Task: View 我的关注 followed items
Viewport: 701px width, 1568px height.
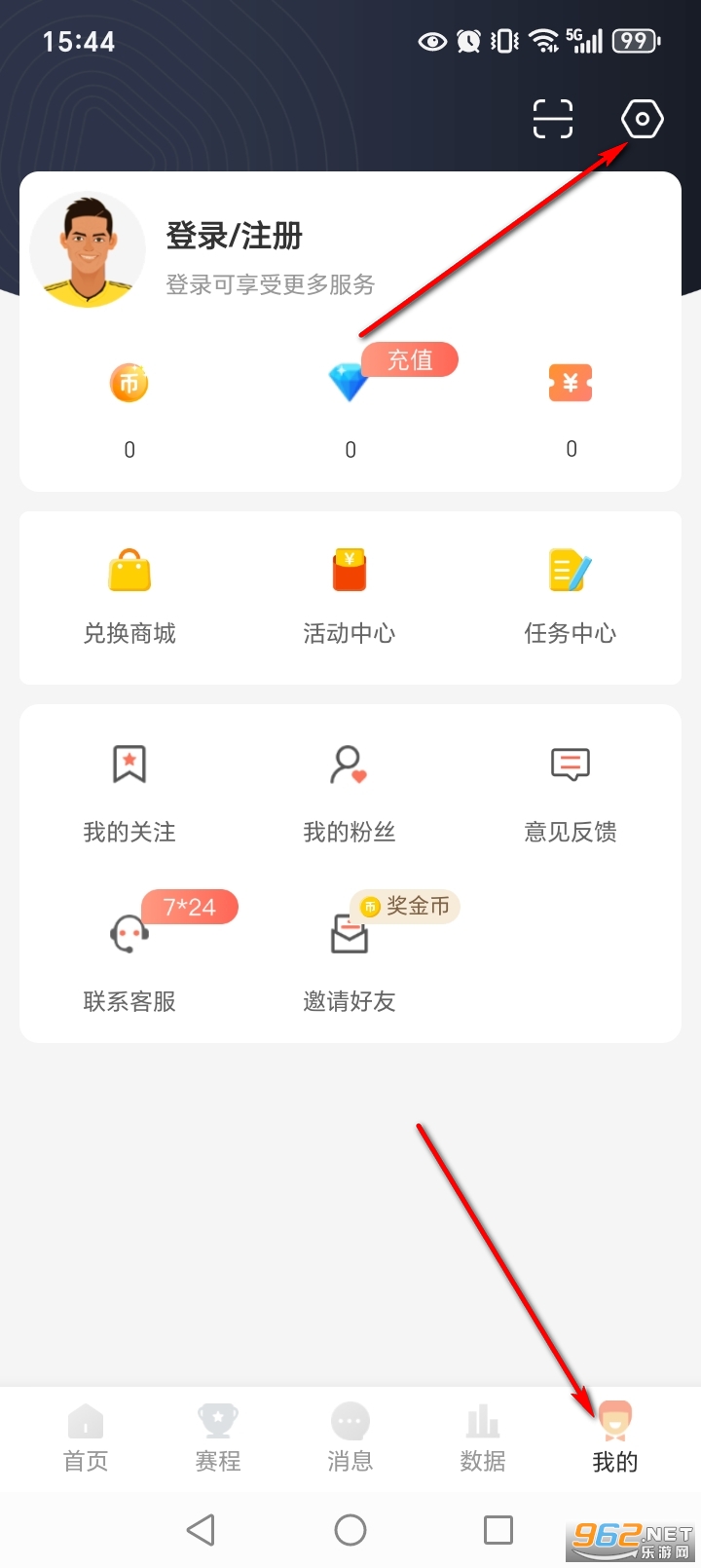Action: click(129, 791)
